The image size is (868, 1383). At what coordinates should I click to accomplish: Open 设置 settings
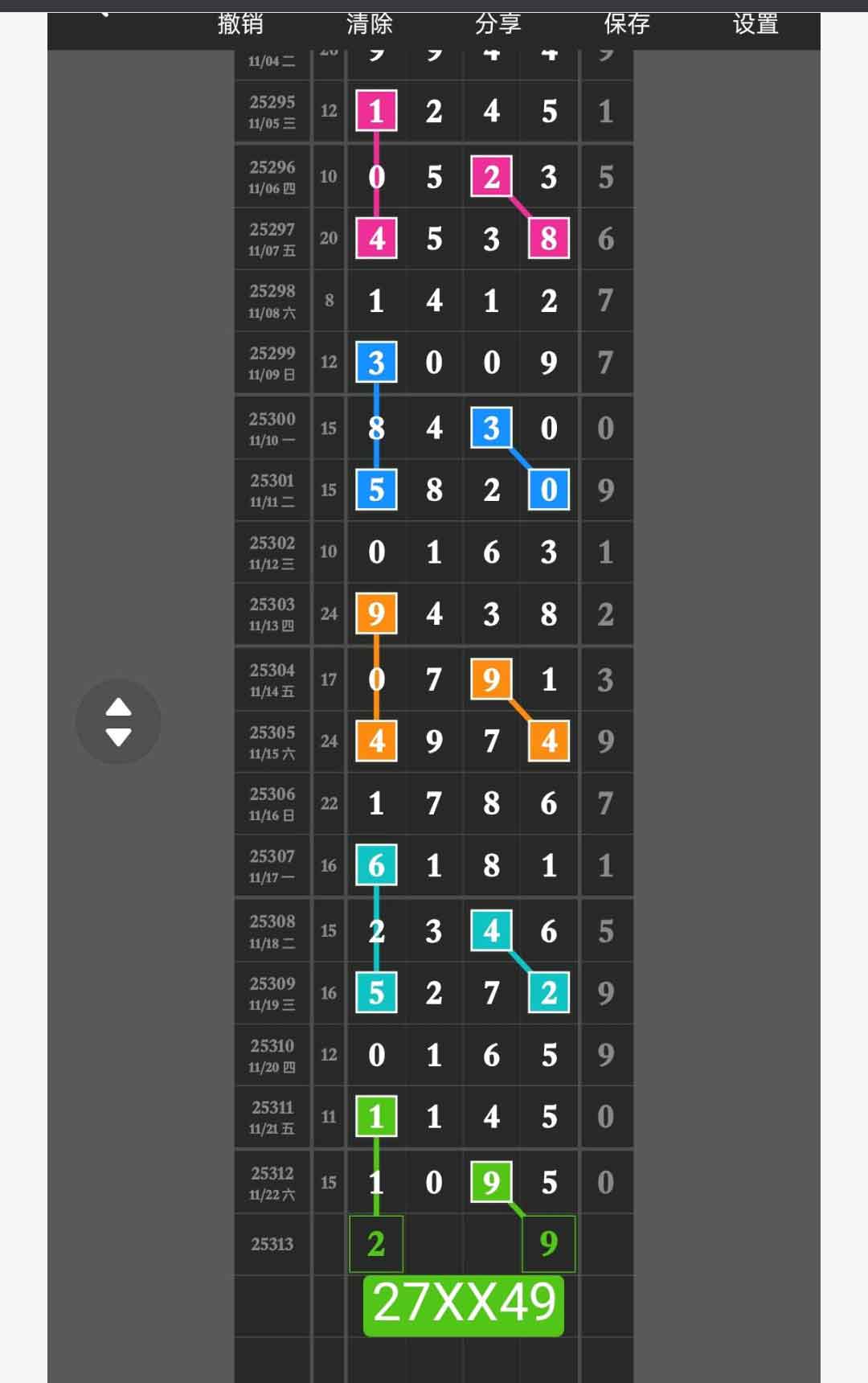pyautogui.click(x=755, y=24)
